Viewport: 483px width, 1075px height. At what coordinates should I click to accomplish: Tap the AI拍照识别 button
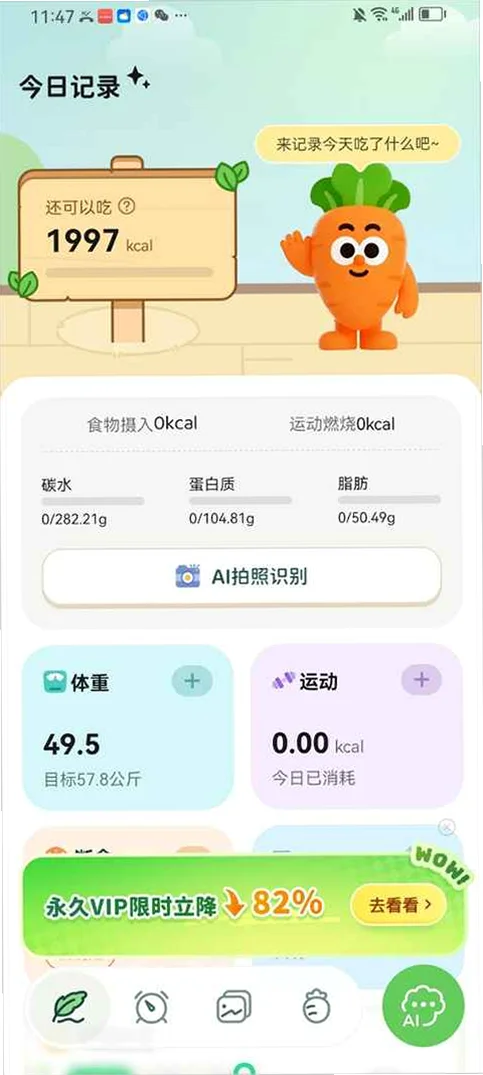[x=241, y=577]
